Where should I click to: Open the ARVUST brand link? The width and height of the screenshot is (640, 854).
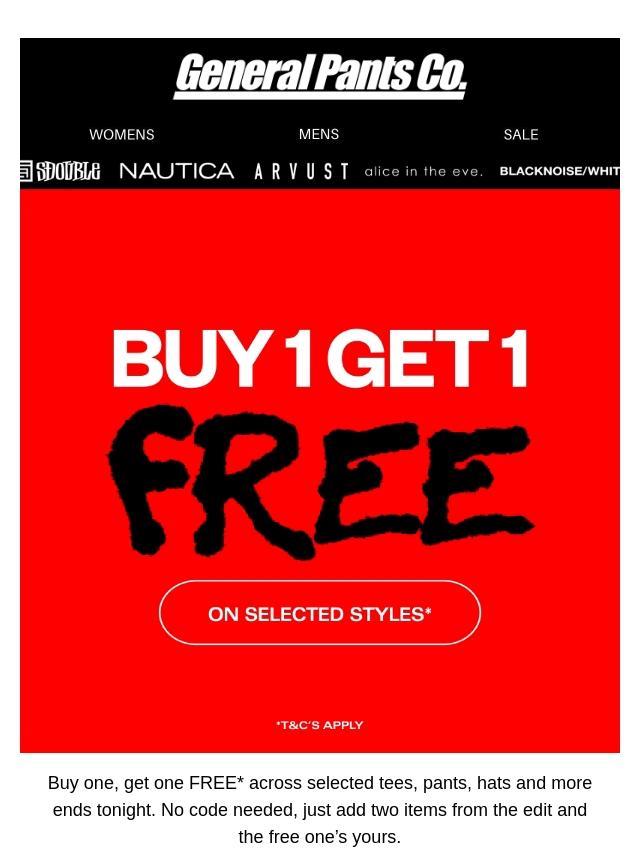pos(301,172)
